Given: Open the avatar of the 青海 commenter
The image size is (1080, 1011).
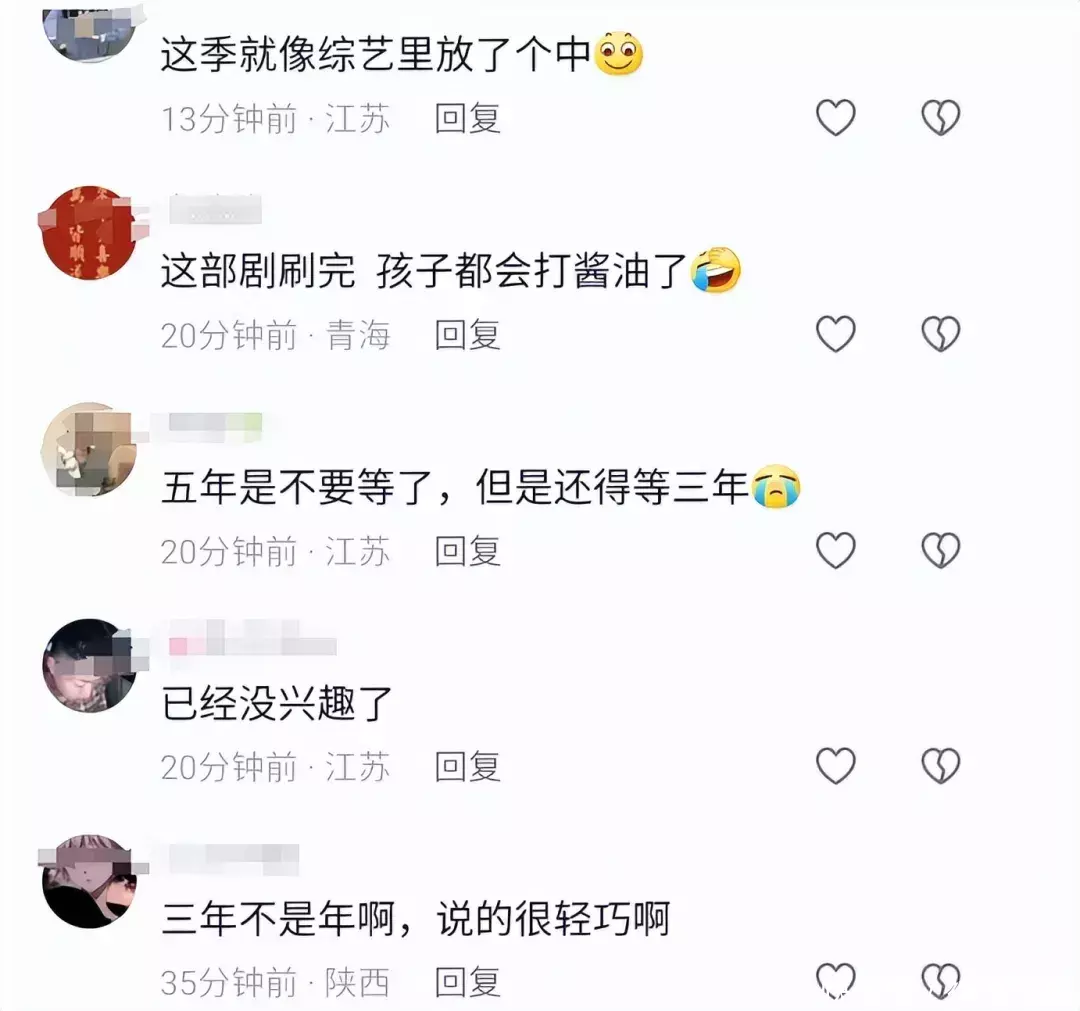Looking at the screenshot, I should (x=89, y=232).
